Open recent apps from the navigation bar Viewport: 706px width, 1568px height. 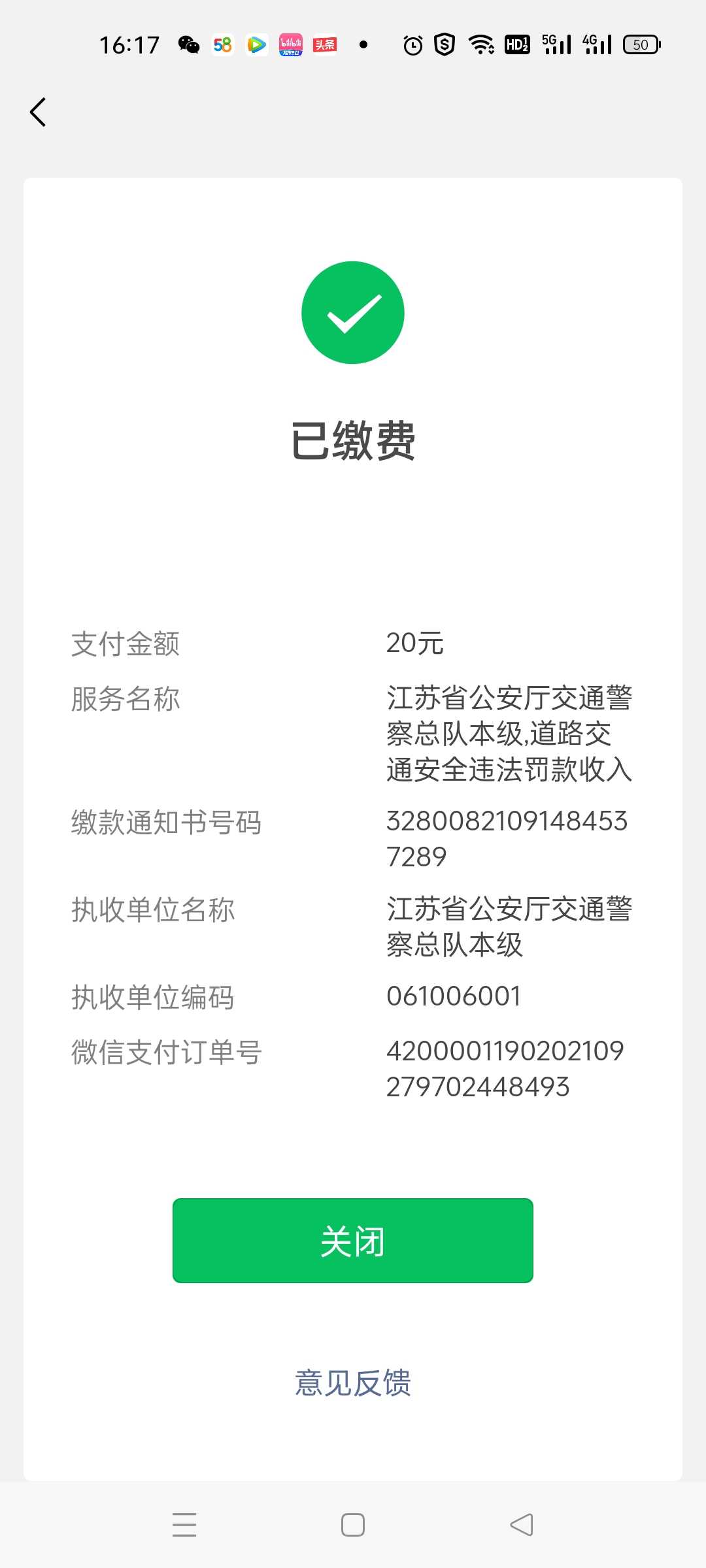coord(184,1524)
